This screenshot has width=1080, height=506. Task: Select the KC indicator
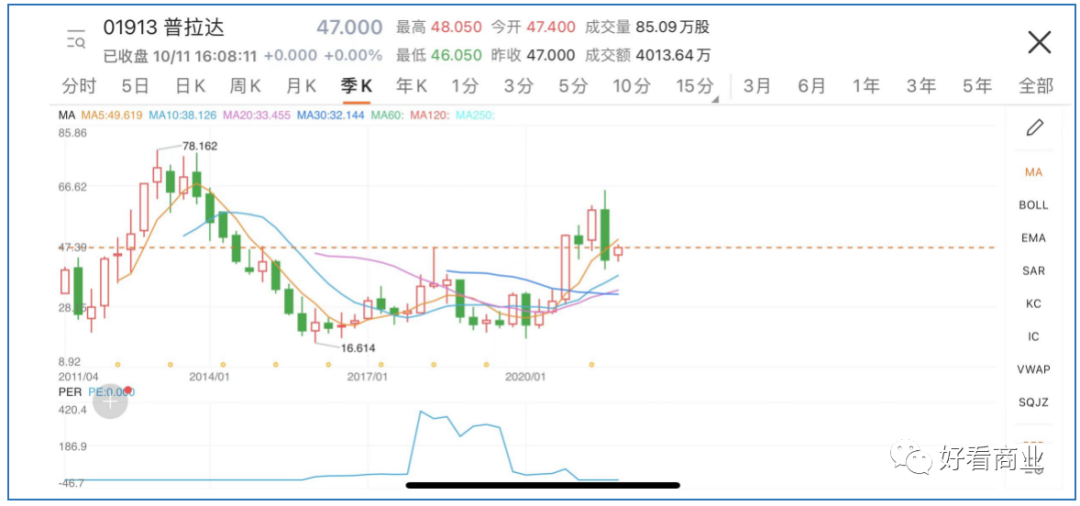(x=1033, y=304)
